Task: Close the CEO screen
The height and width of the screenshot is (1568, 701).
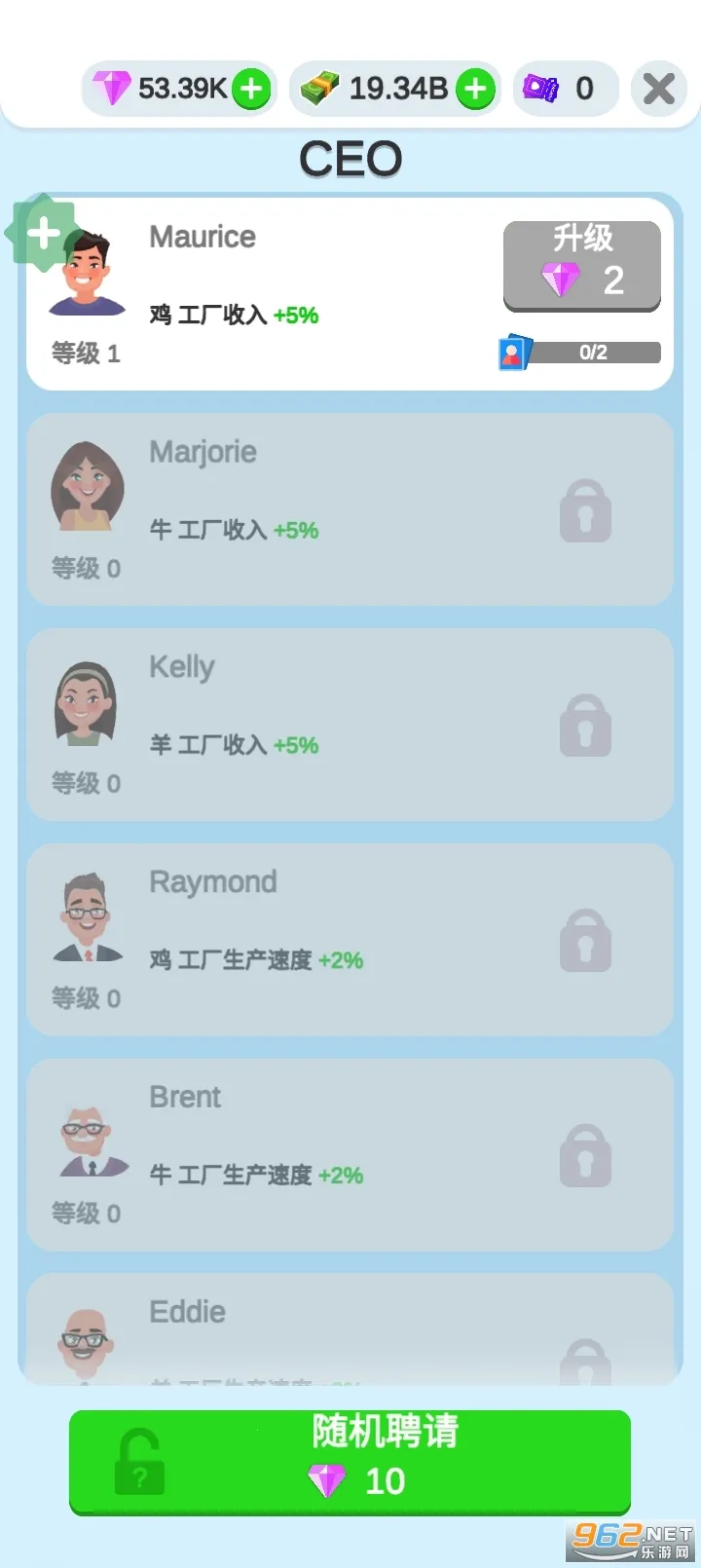Action: click(659, 90)
